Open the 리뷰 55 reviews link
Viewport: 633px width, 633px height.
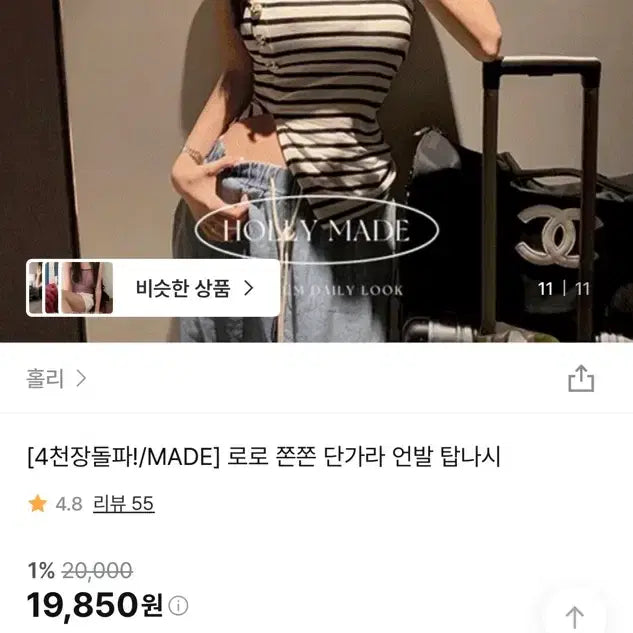pos(124,504)
